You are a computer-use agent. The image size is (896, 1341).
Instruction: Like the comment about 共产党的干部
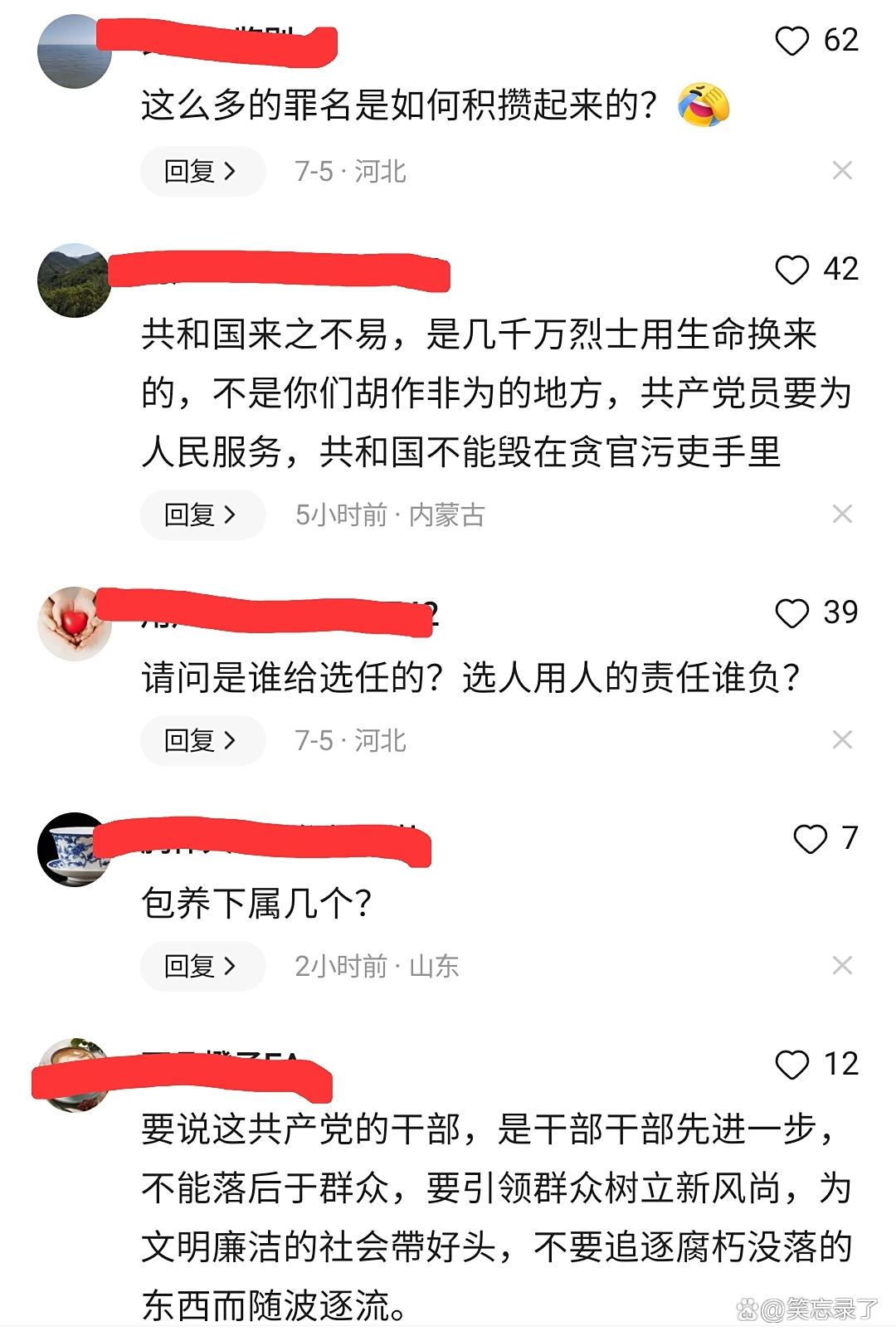click(791, 1065)
